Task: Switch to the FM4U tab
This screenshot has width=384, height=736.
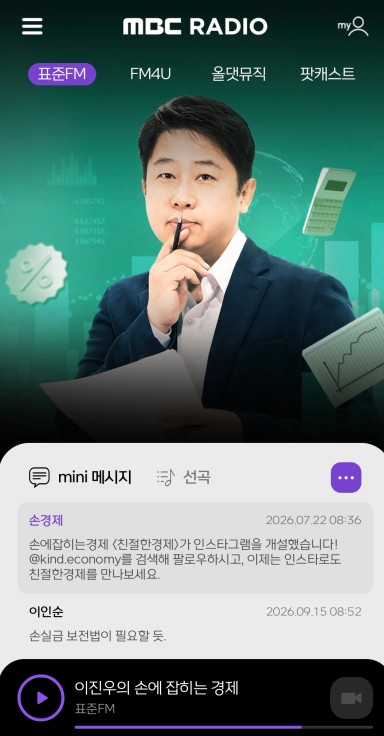Action: coord(151,74)
